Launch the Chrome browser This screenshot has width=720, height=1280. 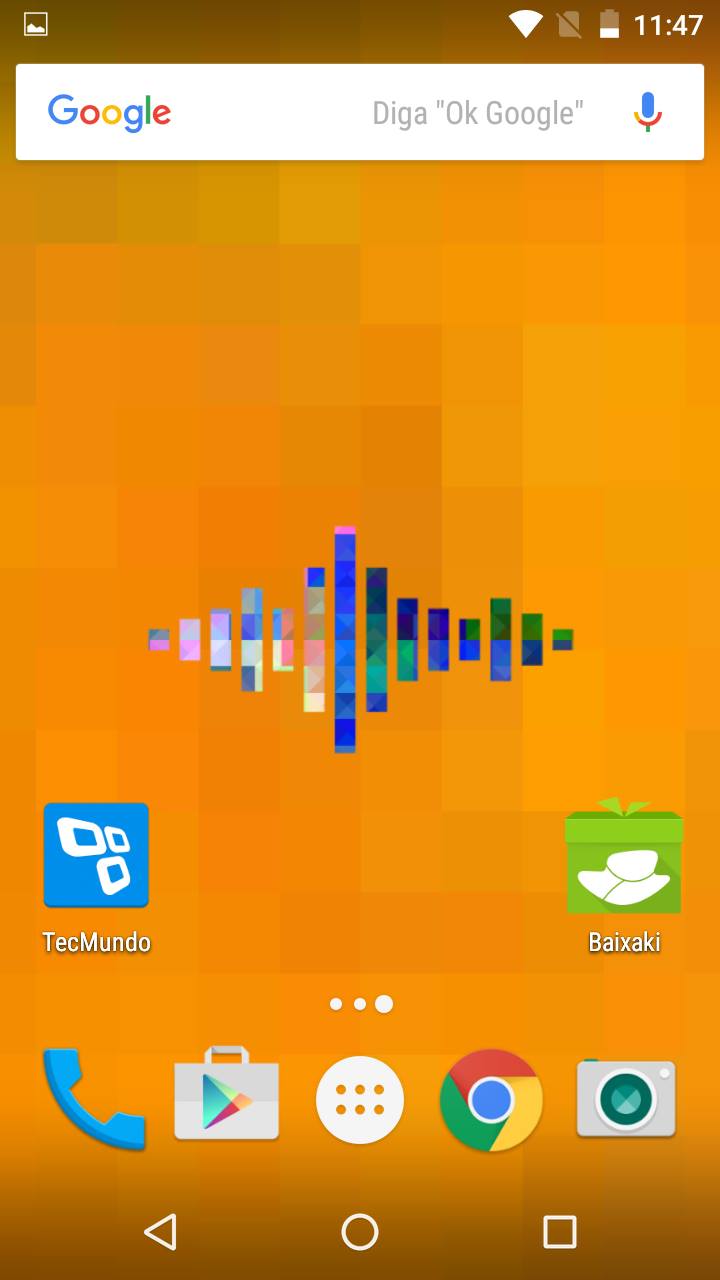click(491, 1101)
